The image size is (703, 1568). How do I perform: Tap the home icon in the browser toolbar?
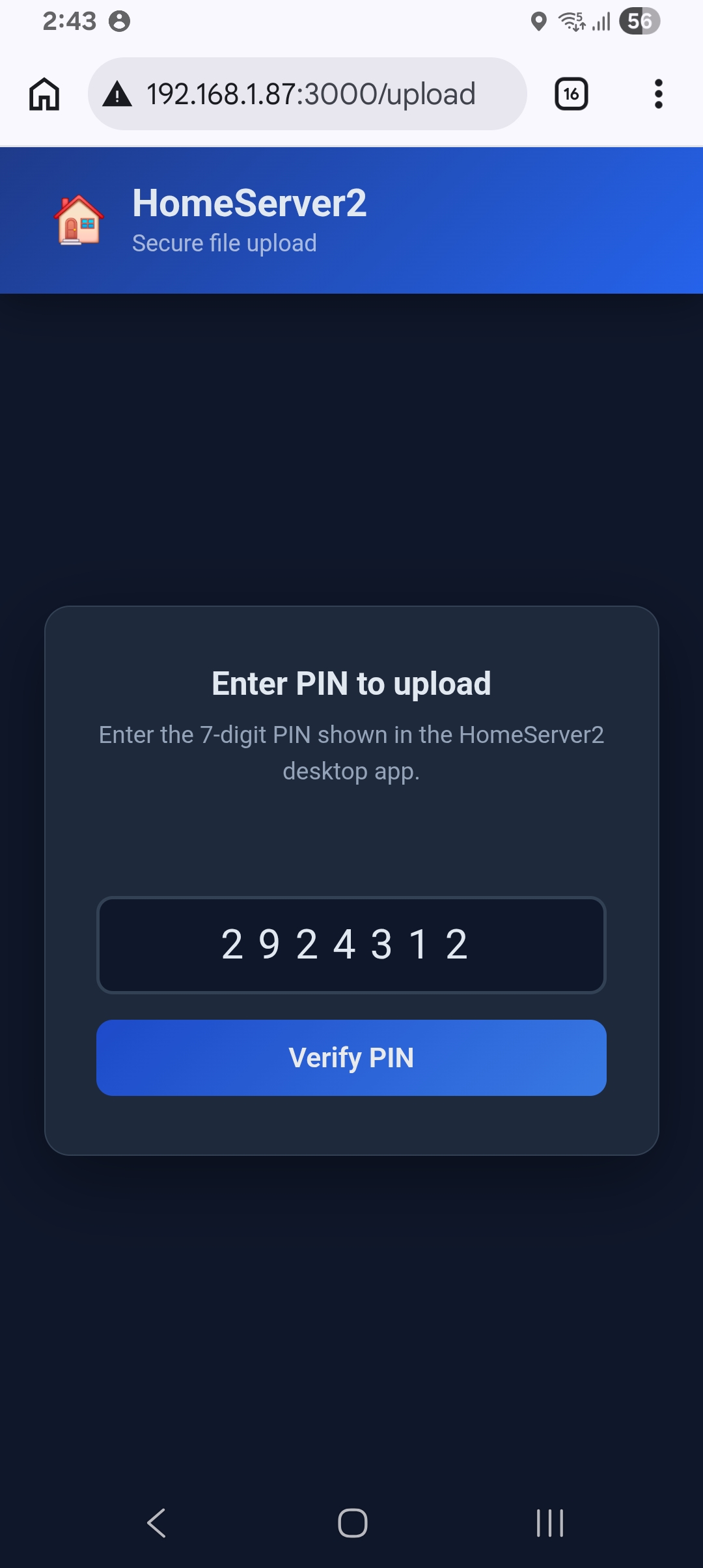pyautogui.click(x=44, y=94)
